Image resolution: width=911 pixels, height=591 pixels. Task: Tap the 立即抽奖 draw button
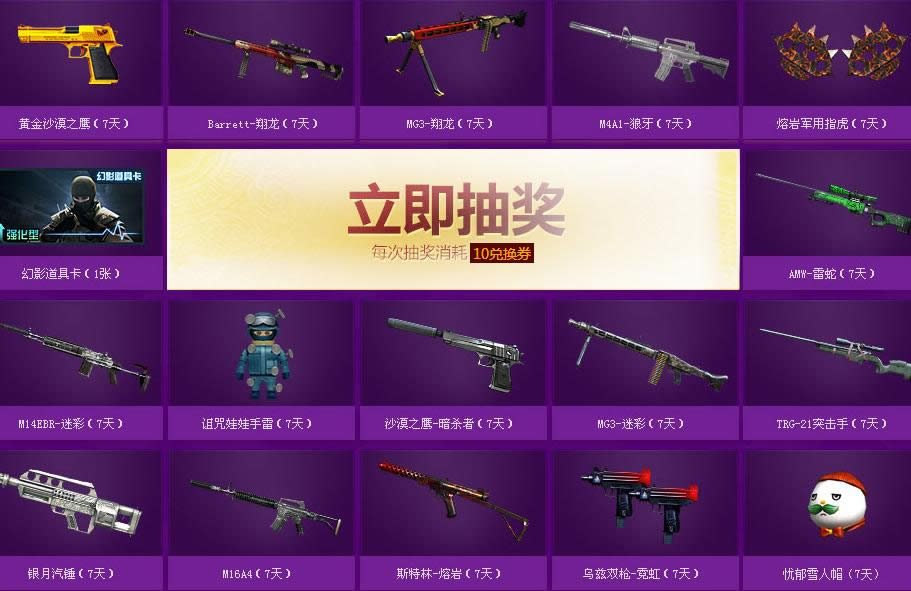(x=455, y=212)
